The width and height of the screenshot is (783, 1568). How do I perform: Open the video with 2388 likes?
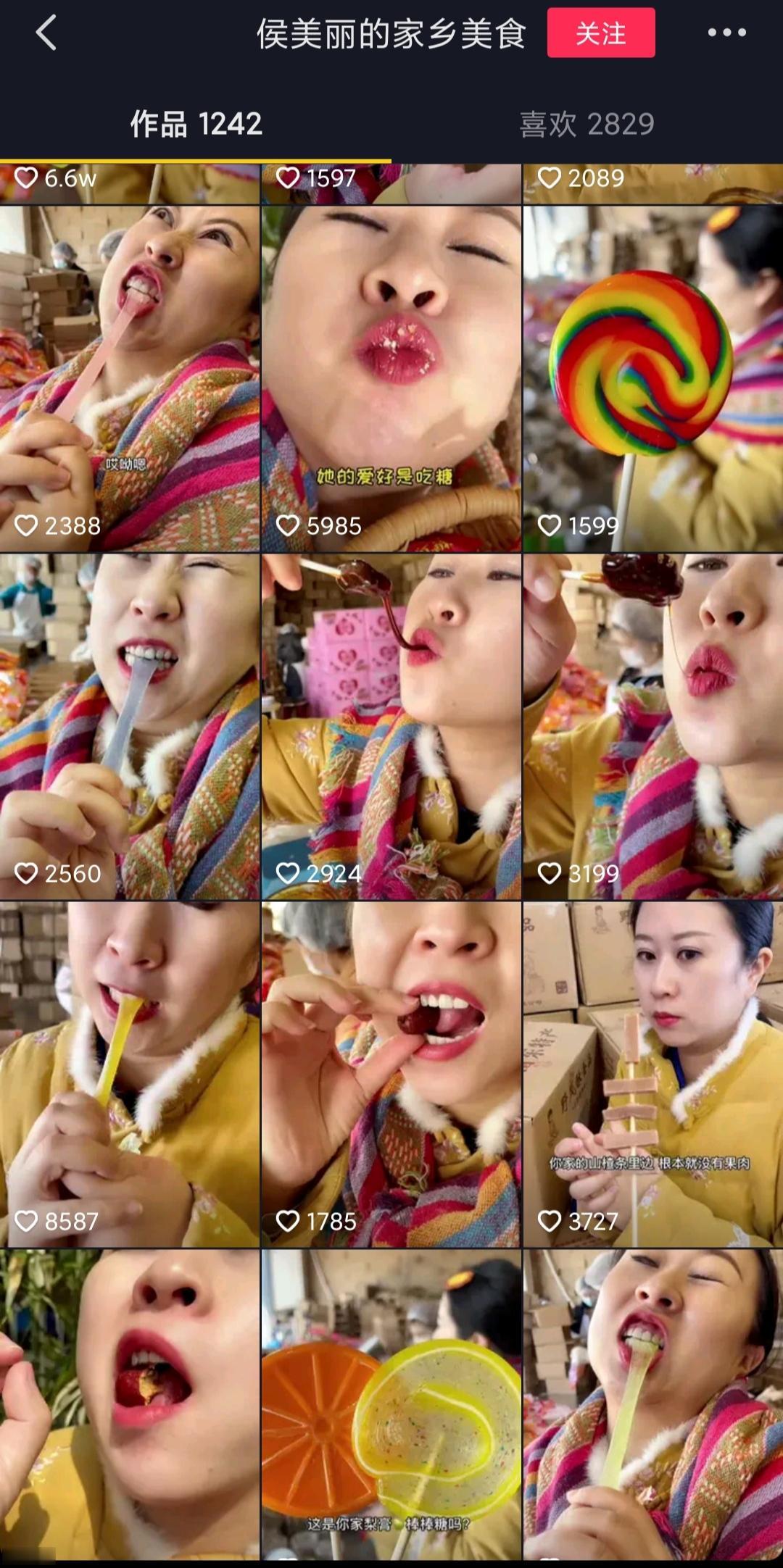click(130, 378)
